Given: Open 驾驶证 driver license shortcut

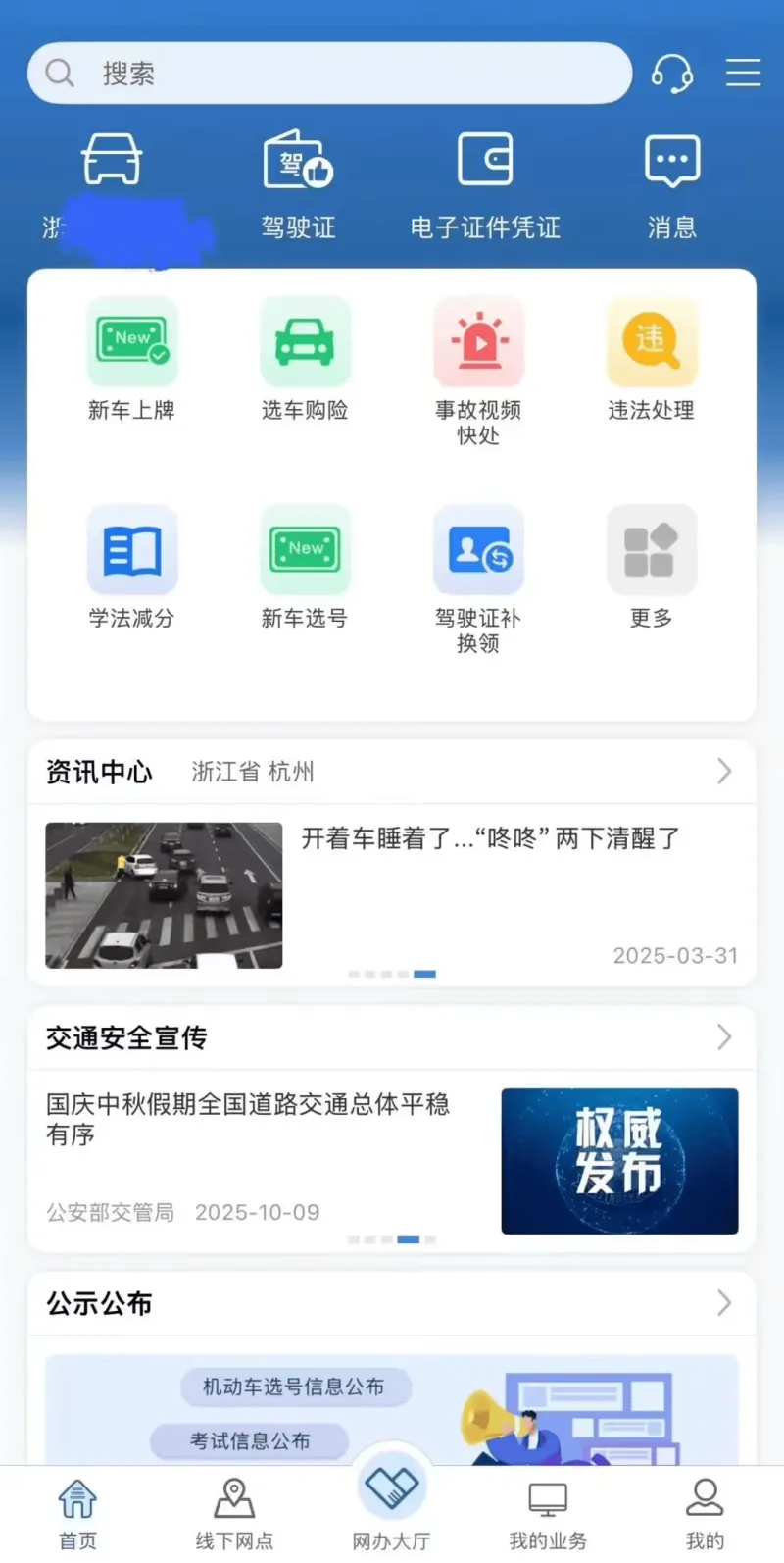Looking at the screenshot, I should coord(299,183).
